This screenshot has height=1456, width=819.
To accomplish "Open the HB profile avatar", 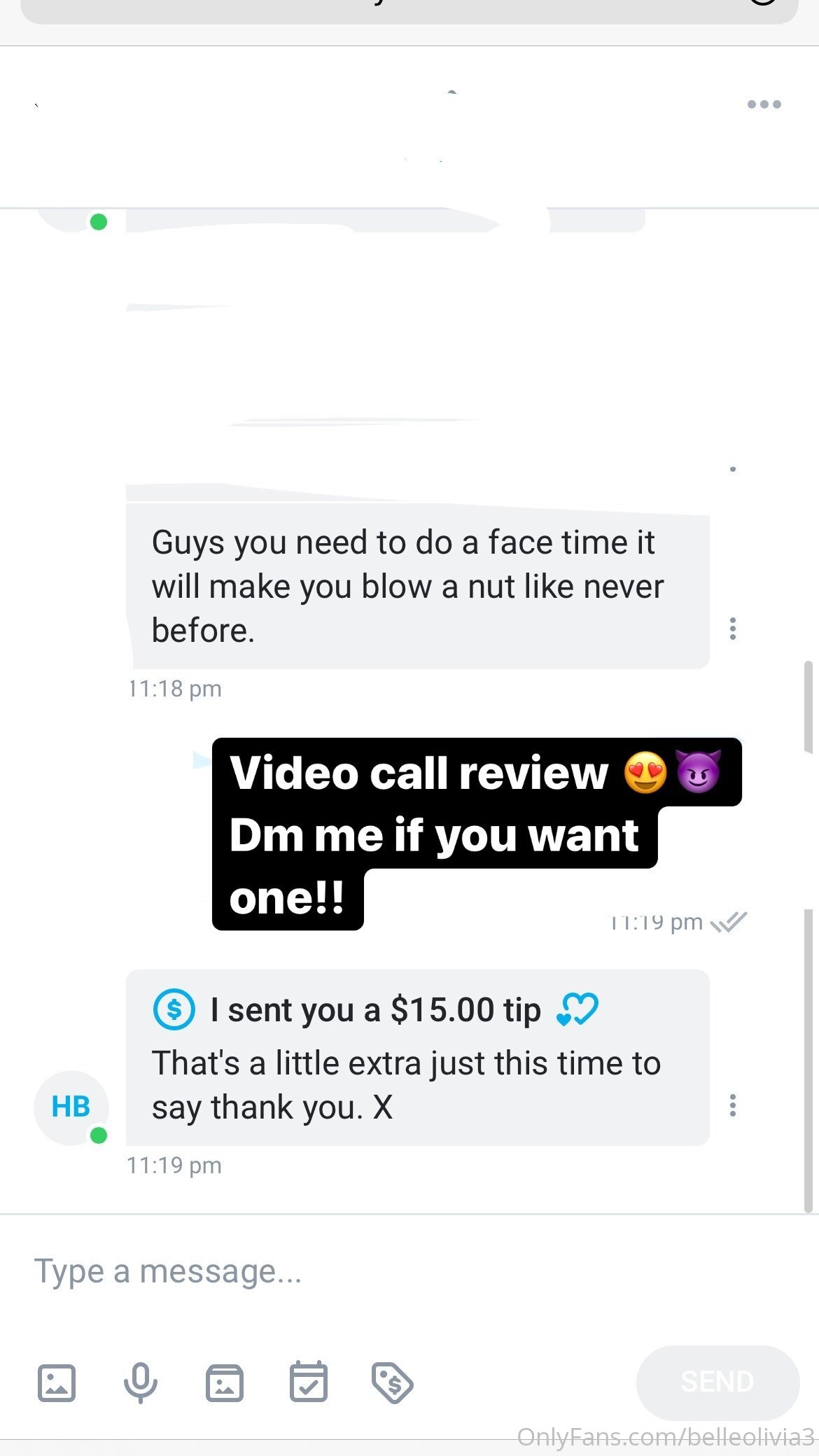I will 71,1107.
